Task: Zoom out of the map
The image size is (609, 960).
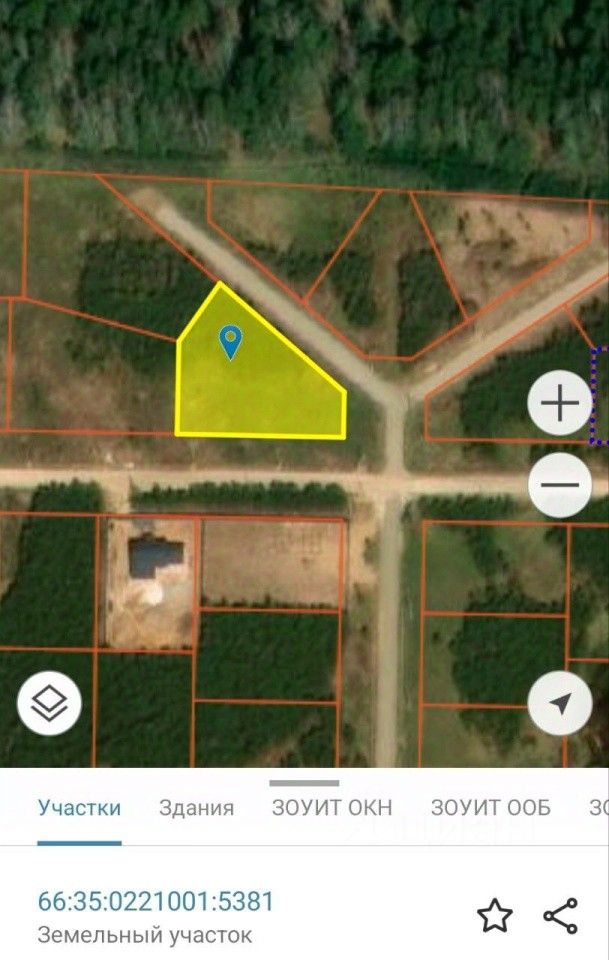Action: pyautogui.click(x=560, y=486)
